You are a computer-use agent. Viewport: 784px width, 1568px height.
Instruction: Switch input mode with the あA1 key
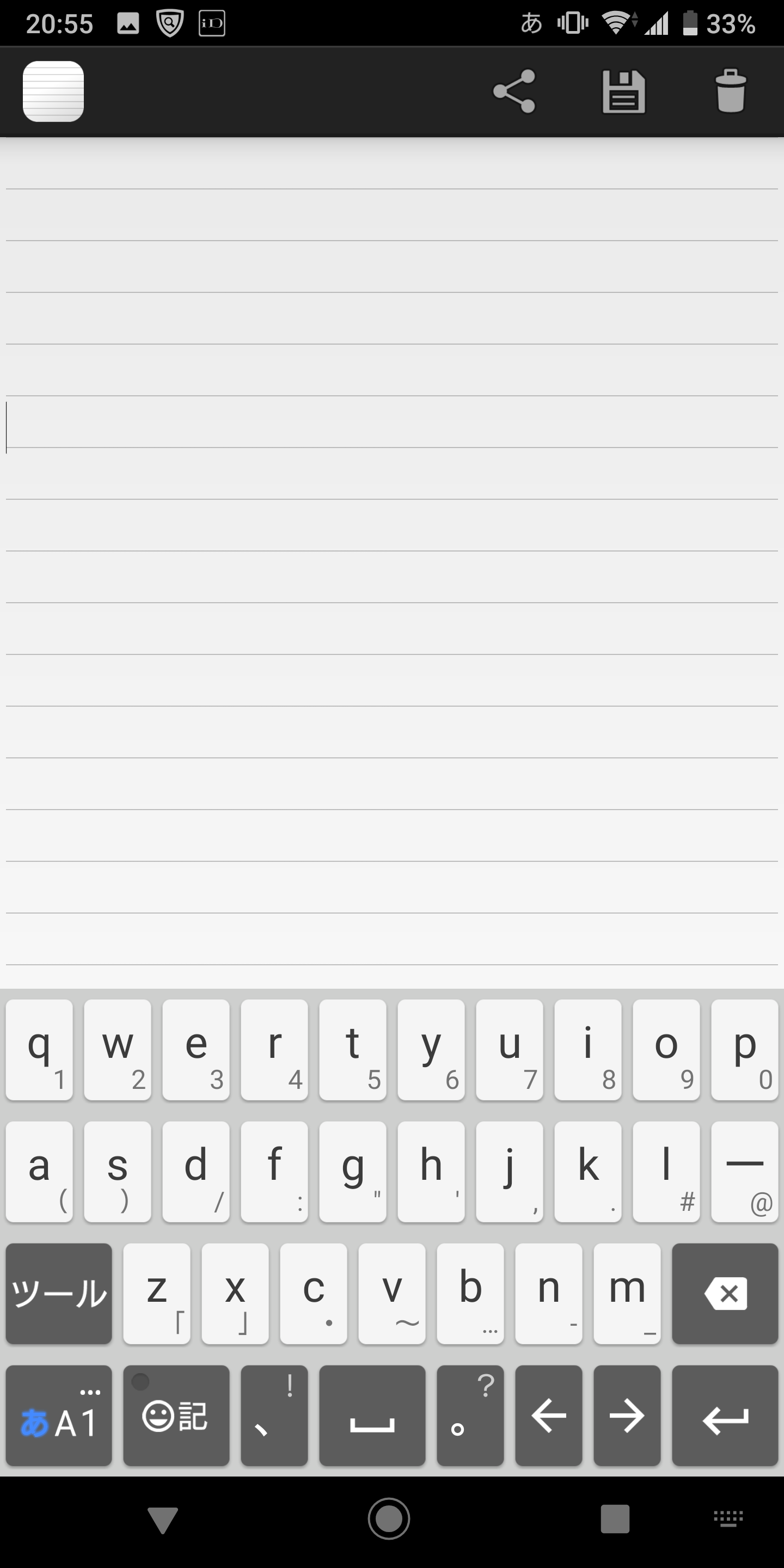pyautogui.click(x=59, y=1415)
